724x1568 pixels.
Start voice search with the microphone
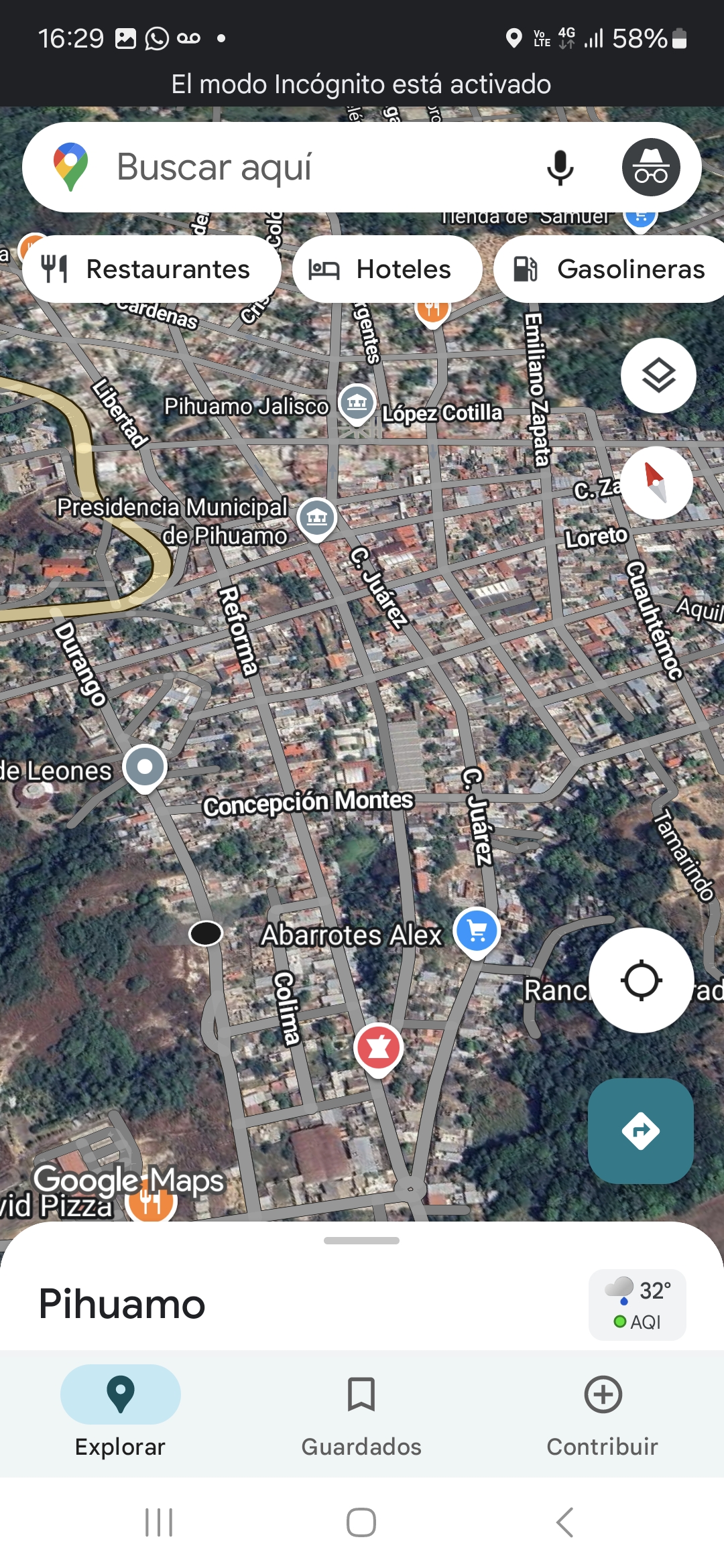pyautogui.click(x=560, y=168)
